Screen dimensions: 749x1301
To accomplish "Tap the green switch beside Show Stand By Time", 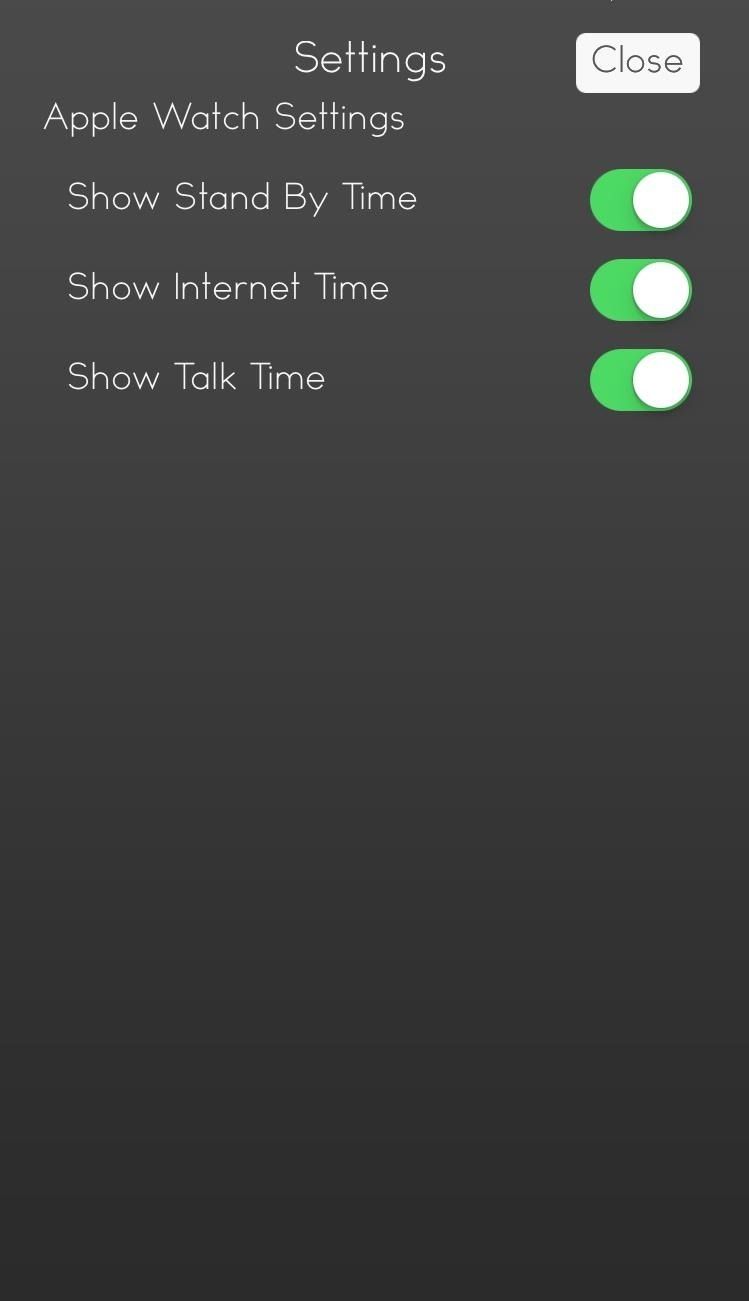I will tap(640, 200).
